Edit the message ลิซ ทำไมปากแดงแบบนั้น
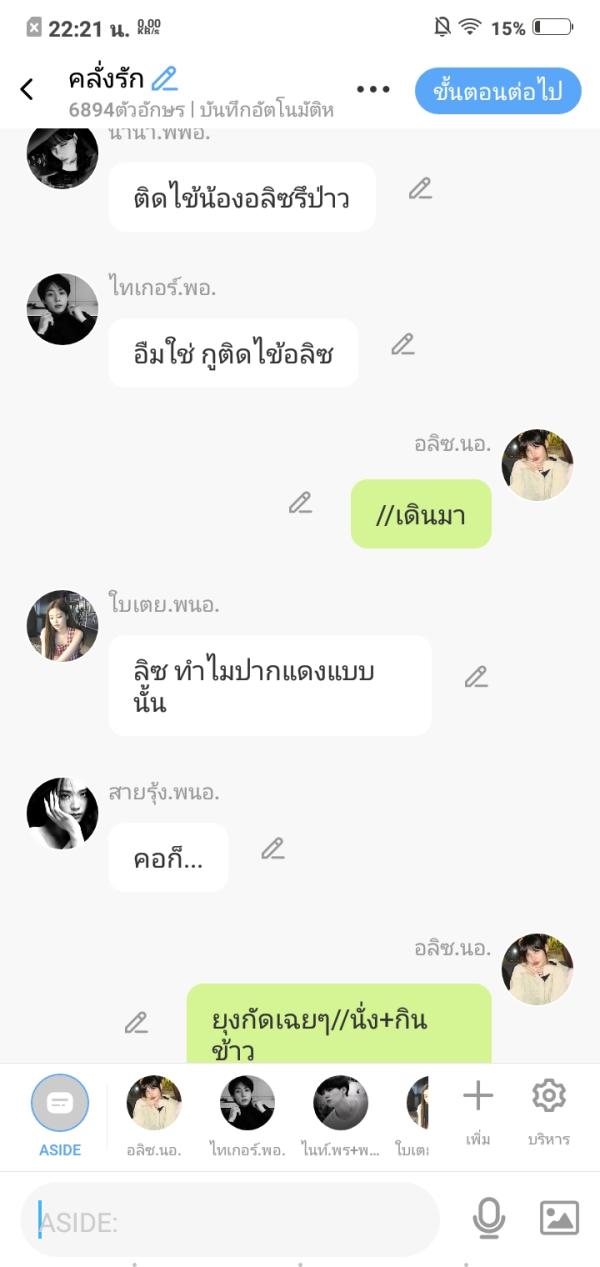600x1267 pixels. (x=476, y=677)
